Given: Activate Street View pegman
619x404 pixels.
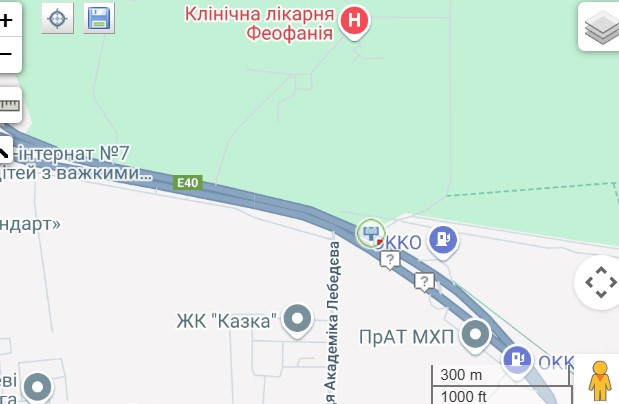Looking at the screenshot, I should point(599,381).
